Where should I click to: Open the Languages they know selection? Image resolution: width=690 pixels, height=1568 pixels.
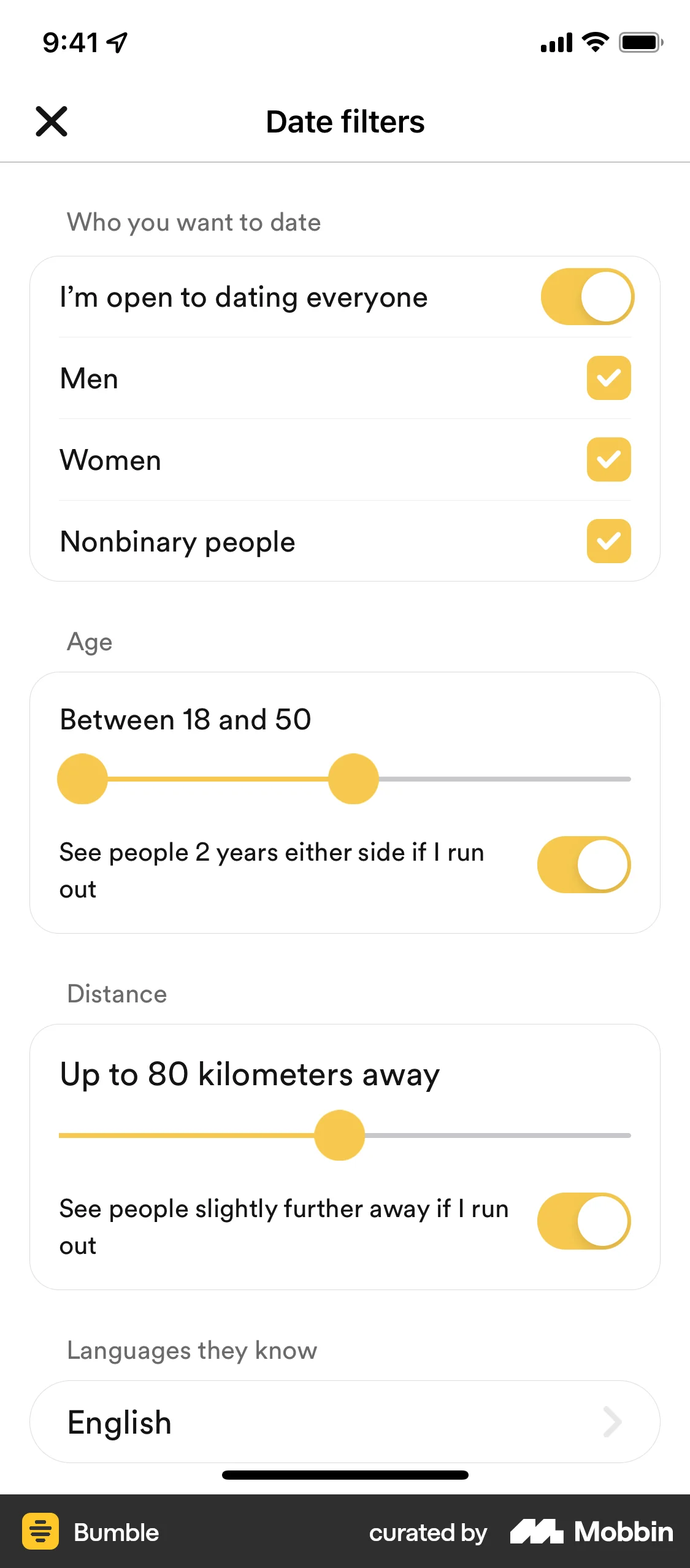(x=345, y=1422)
